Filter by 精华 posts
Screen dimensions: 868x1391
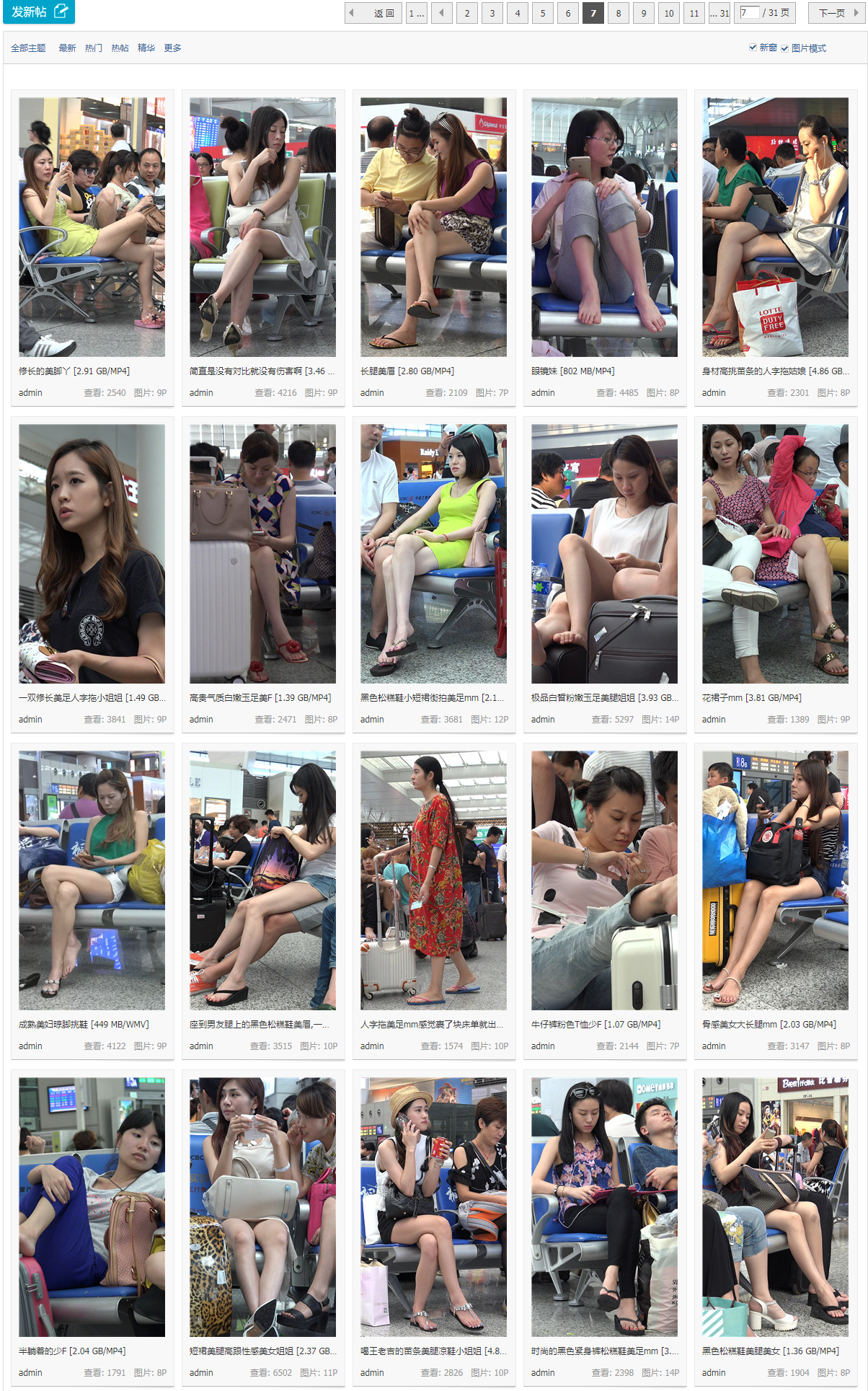click(x=146, y=48)
